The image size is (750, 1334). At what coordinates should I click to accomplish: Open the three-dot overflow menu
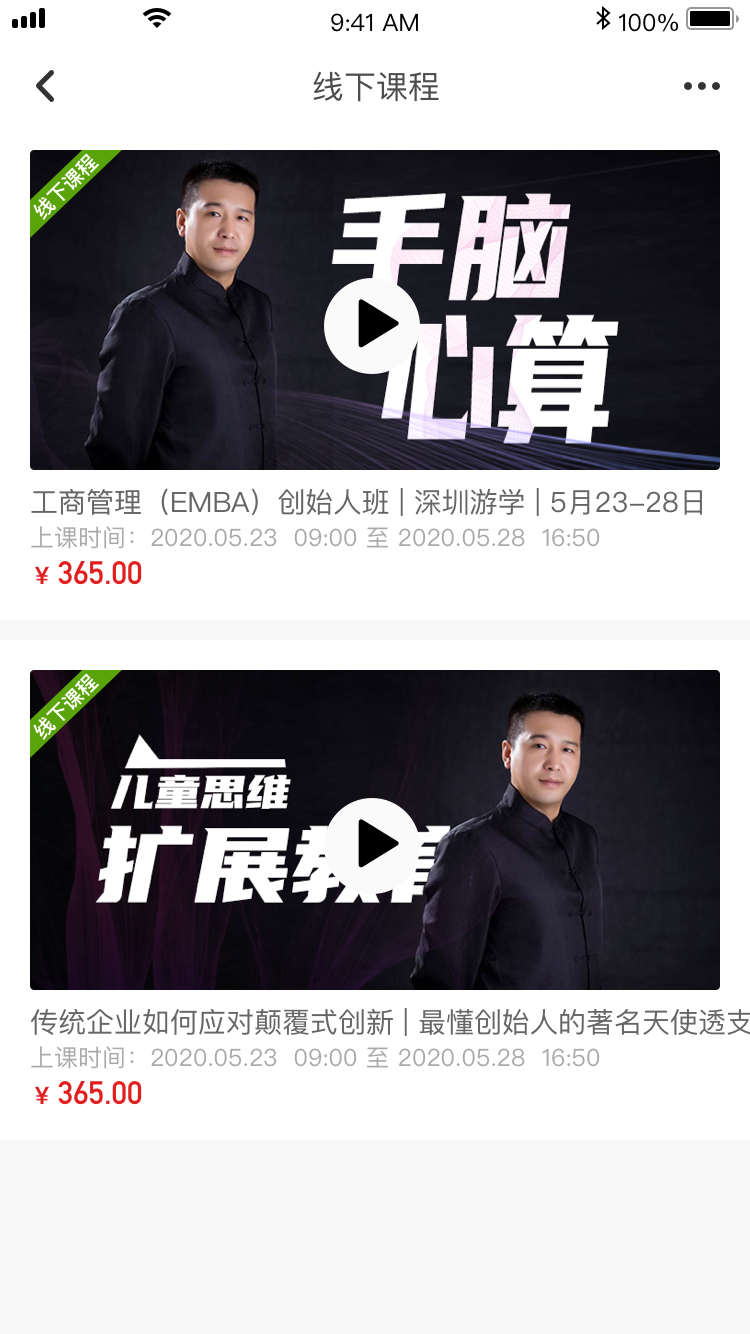click(701, 87)
